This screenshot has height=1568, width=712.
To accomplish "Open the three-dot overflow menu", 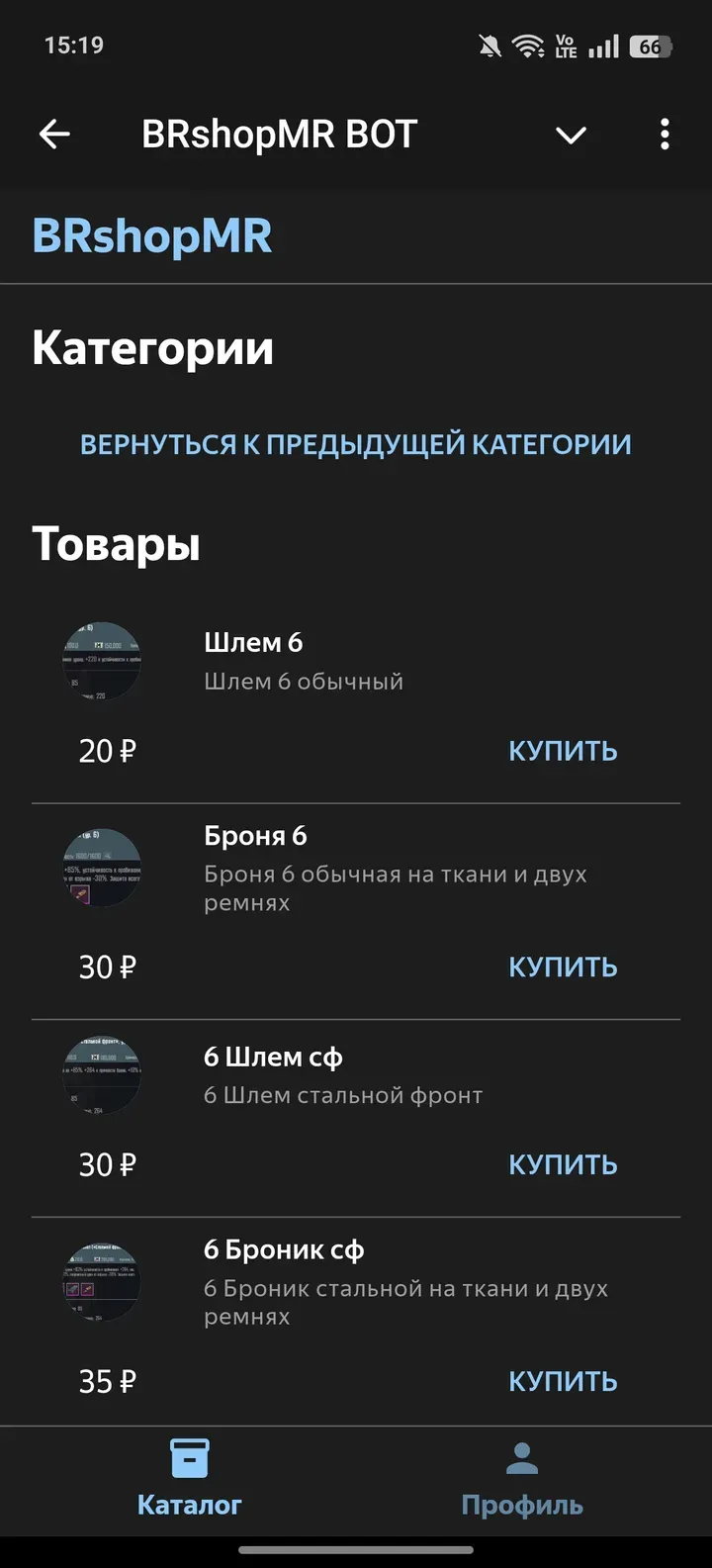I will pyautogui.click(x=665, y=134).
